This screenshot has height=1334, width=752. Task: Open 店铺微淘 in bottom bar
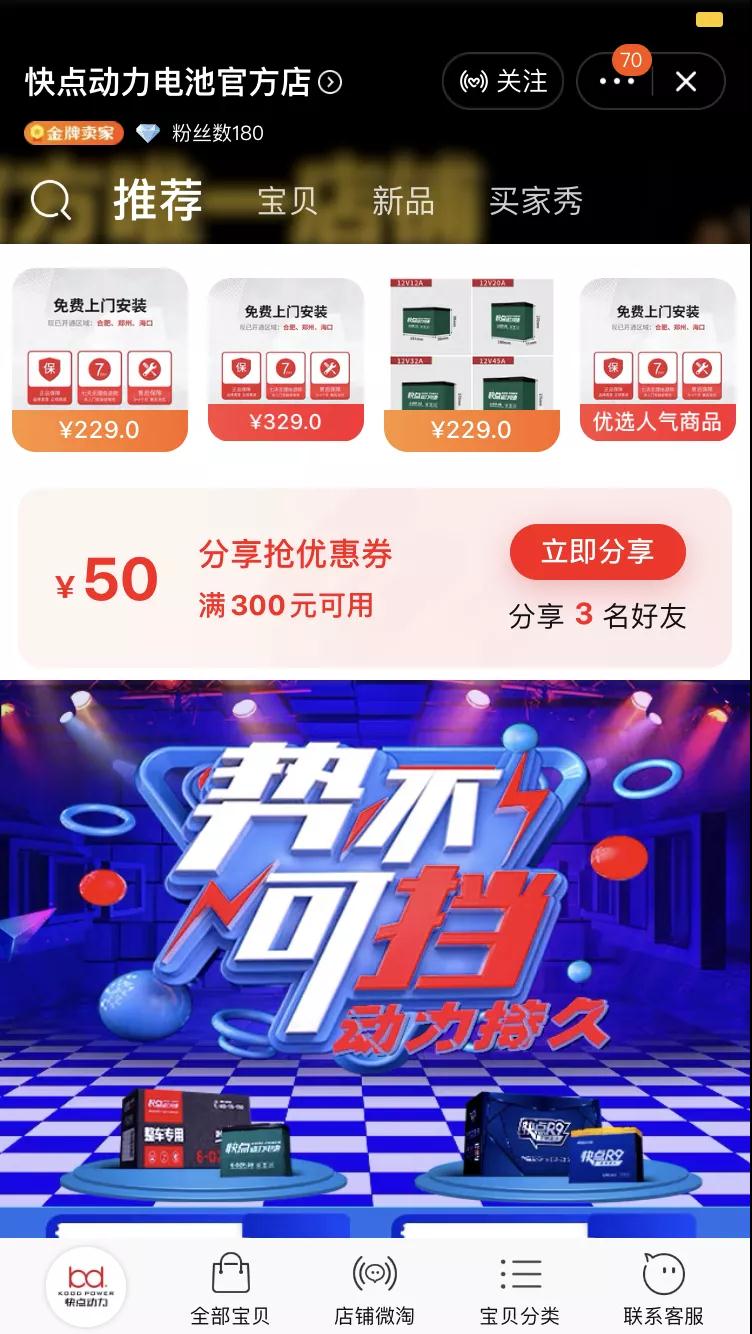click(x=374, y=1288)
